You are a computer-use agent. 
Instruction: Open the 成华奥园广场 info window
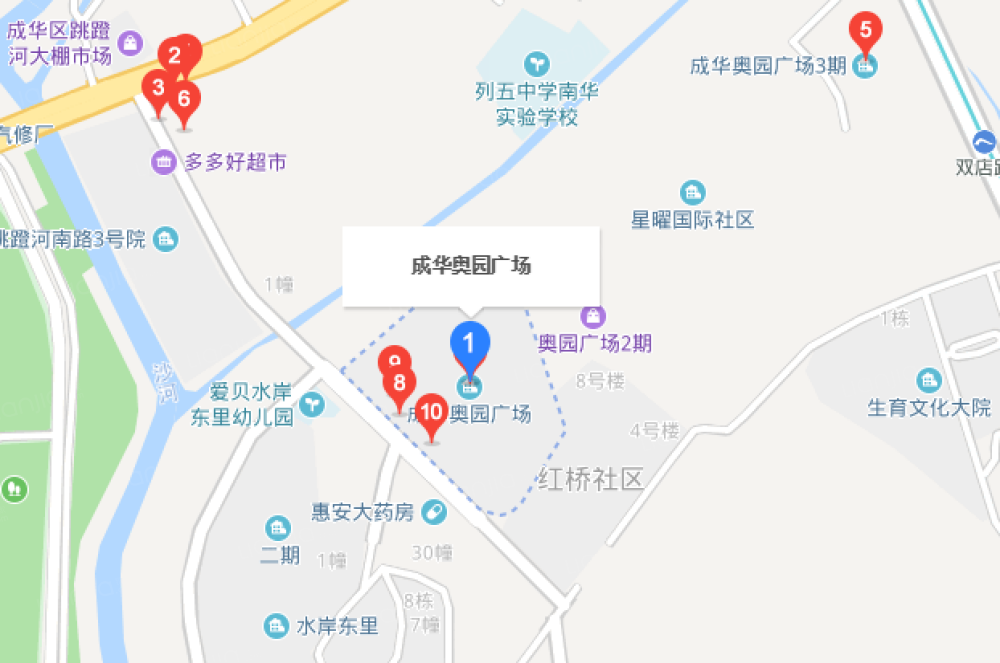pyautogui.click(x=471, y=266)
